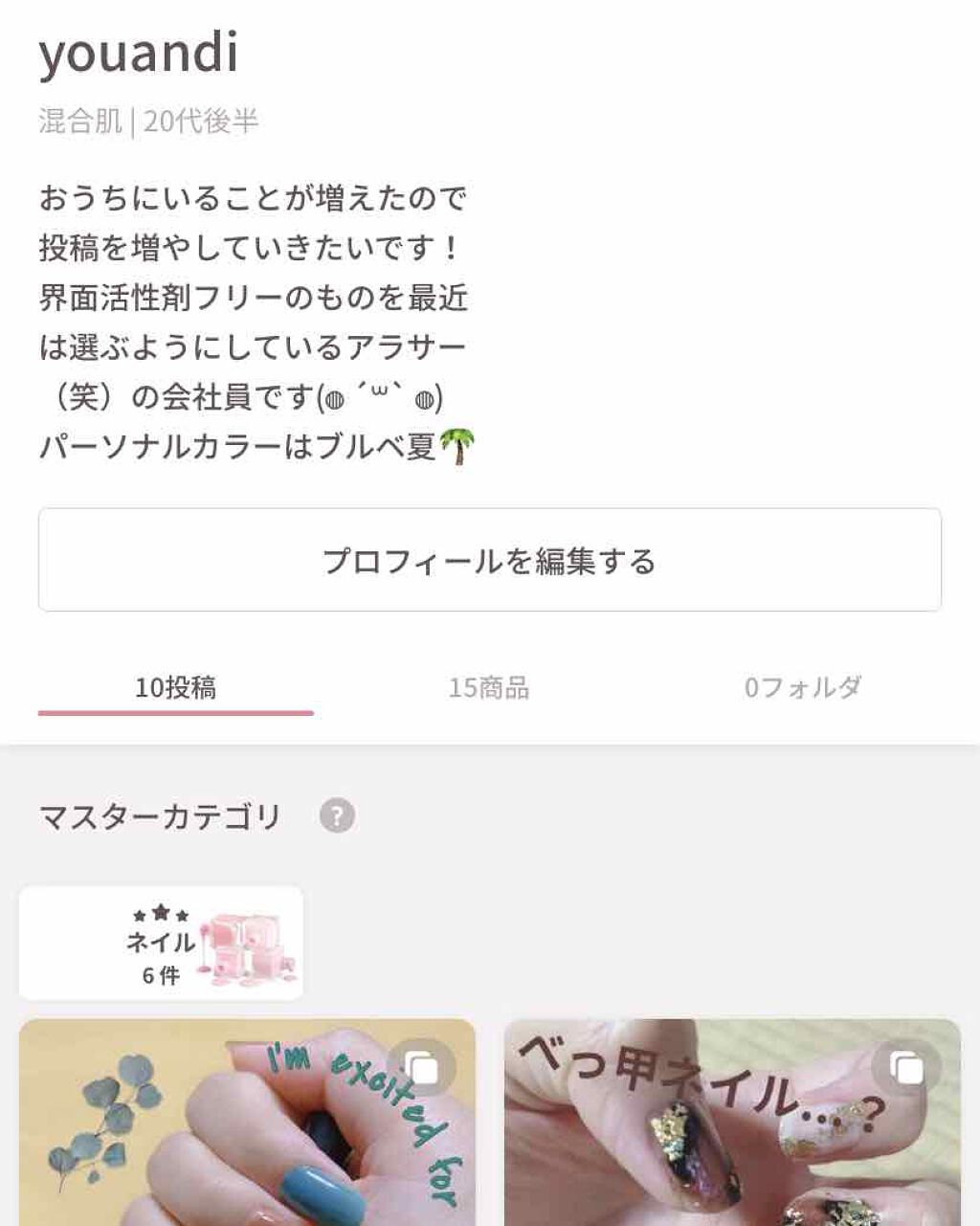Open the 0フォルダ tab
Screen dimensions: 980x1226
[802, 687]
